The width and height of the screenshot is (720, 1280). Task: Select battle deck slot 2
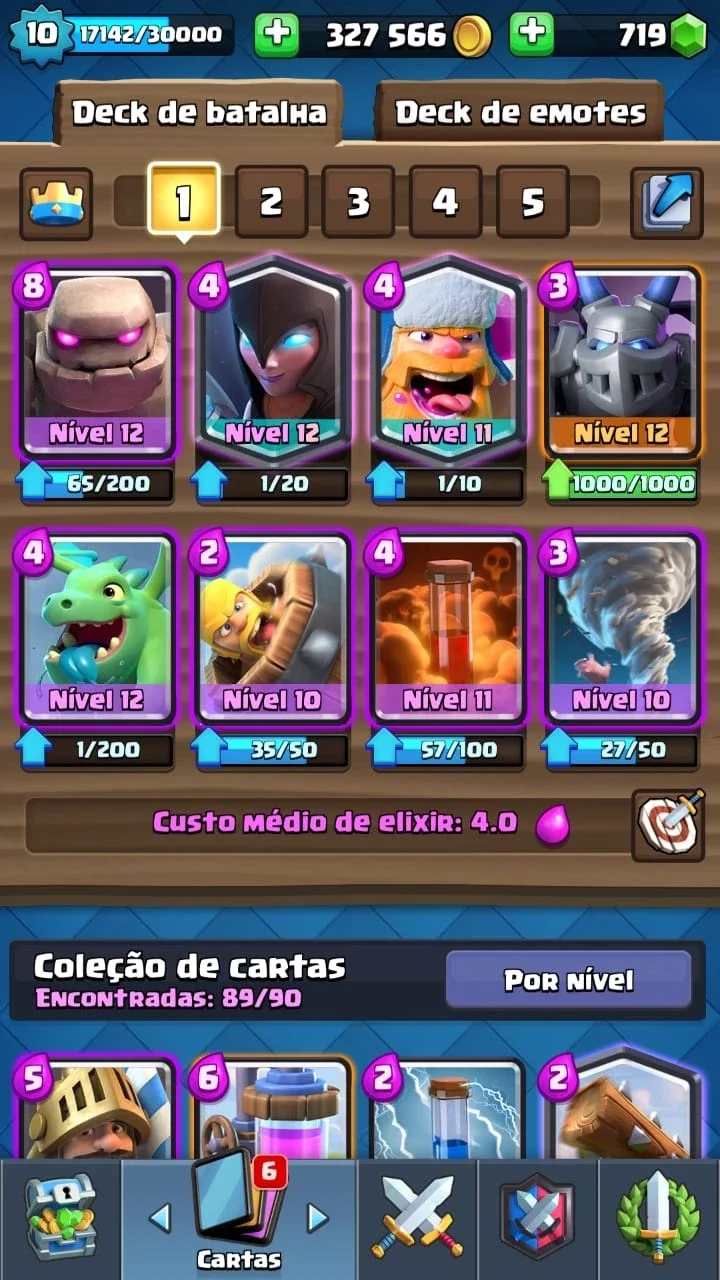[x=271, y=202]
